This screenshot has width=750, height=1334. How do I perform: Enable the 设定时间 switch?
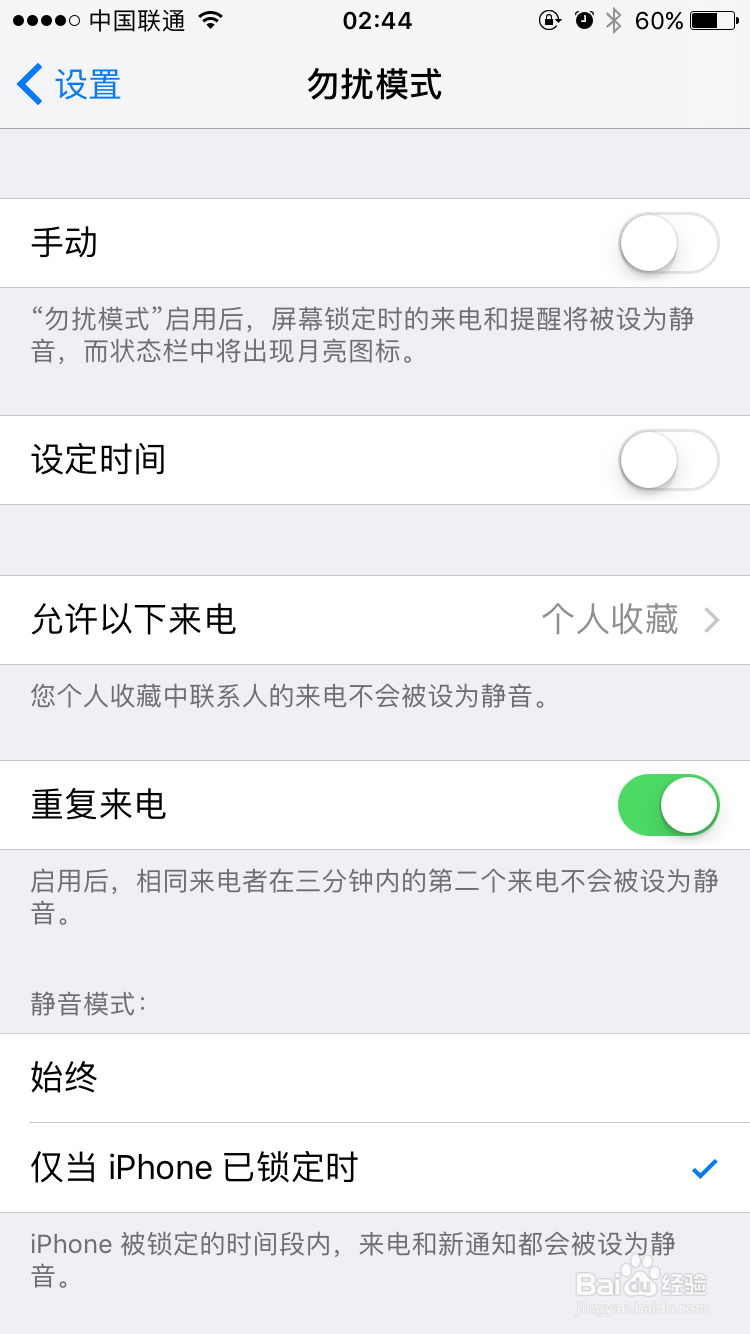point(668,460)
